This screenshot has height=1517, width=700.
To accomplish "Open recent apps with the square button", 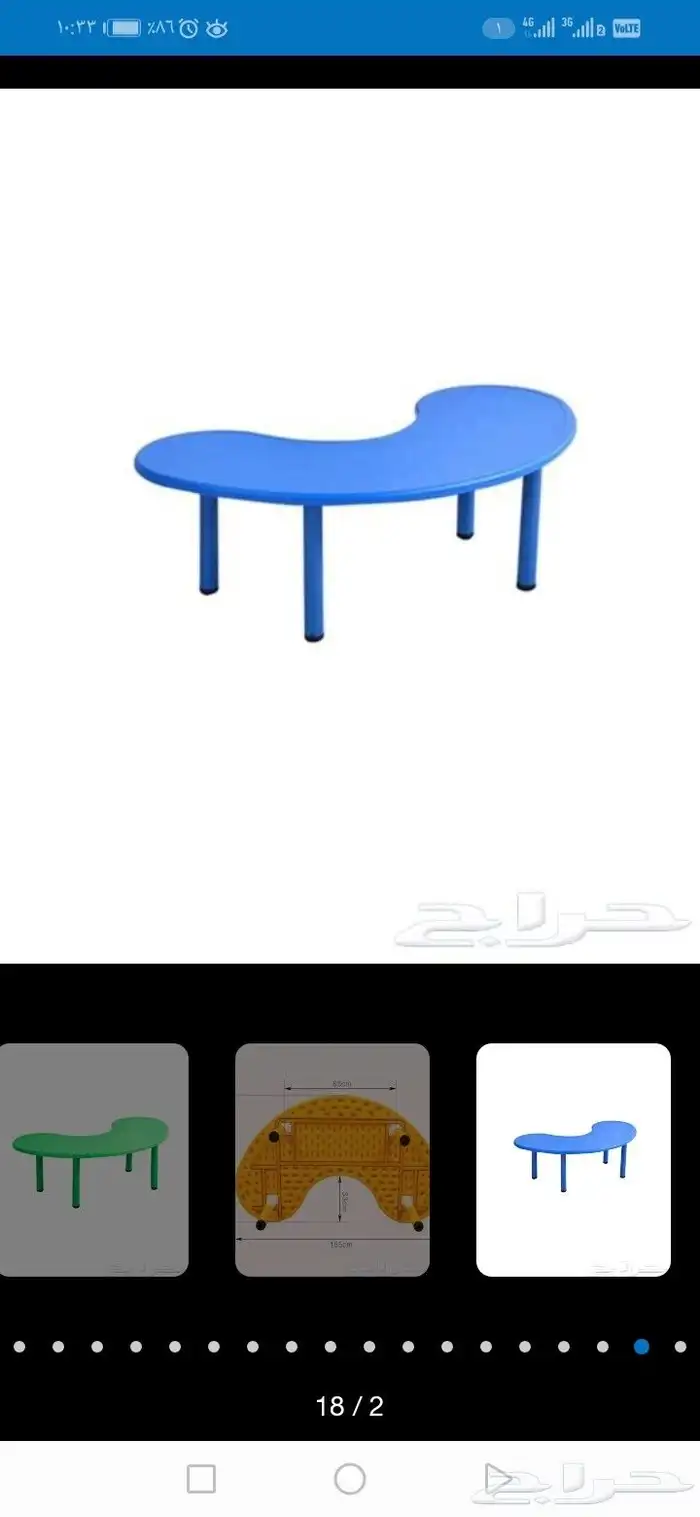I will pyautogui.click(x=201, y=1478).
